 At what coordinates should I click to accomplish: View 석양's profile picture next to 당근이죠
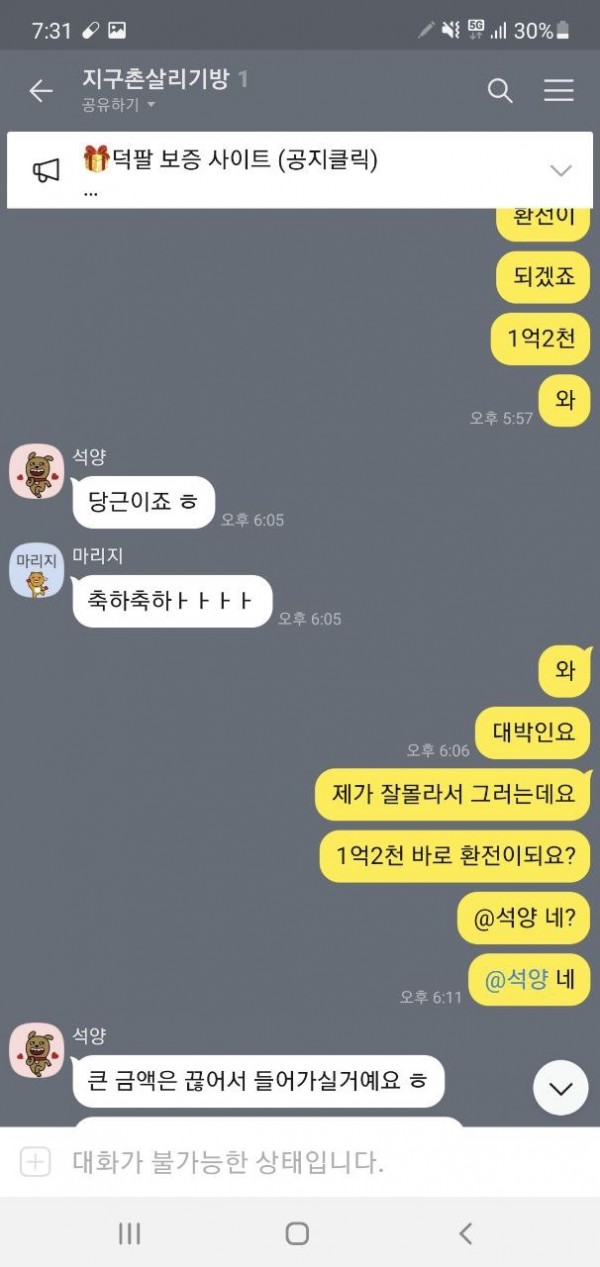point(38,473)
